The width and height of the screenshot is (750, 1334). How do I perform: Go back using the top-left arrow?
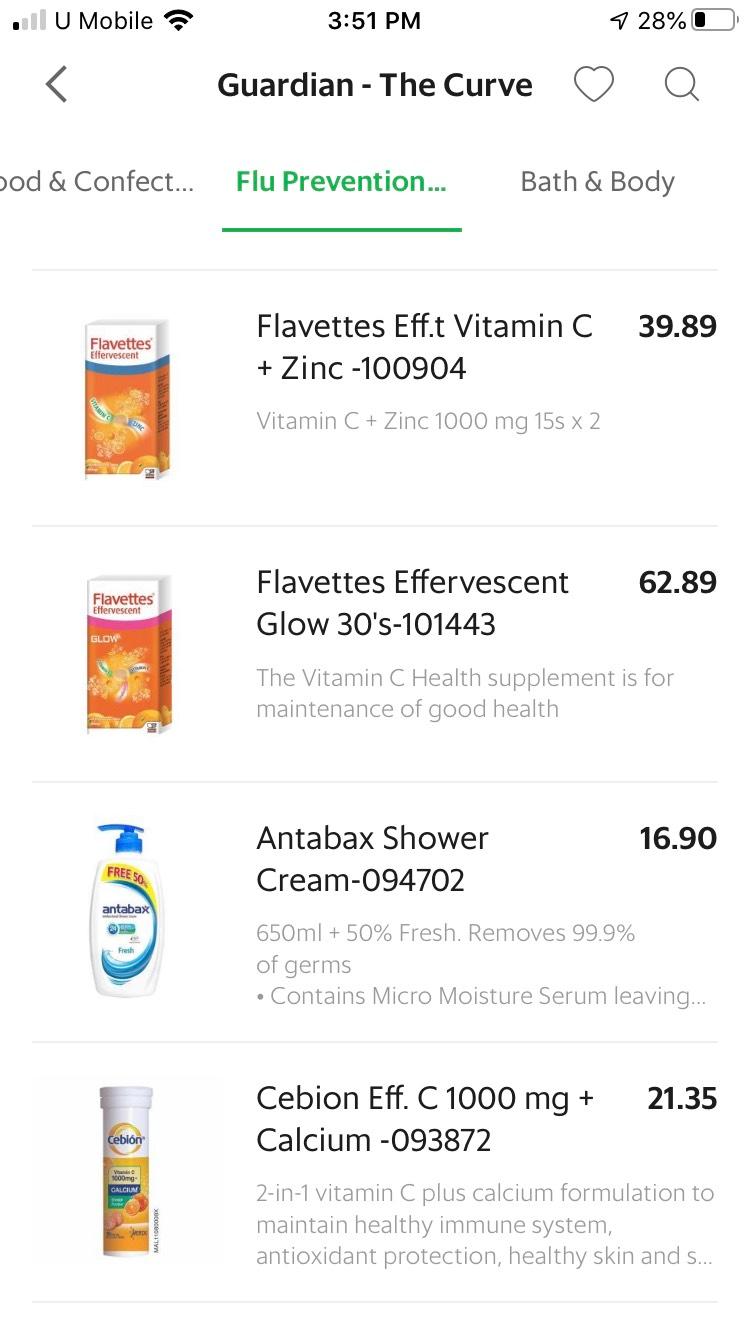tap(57, 85)
